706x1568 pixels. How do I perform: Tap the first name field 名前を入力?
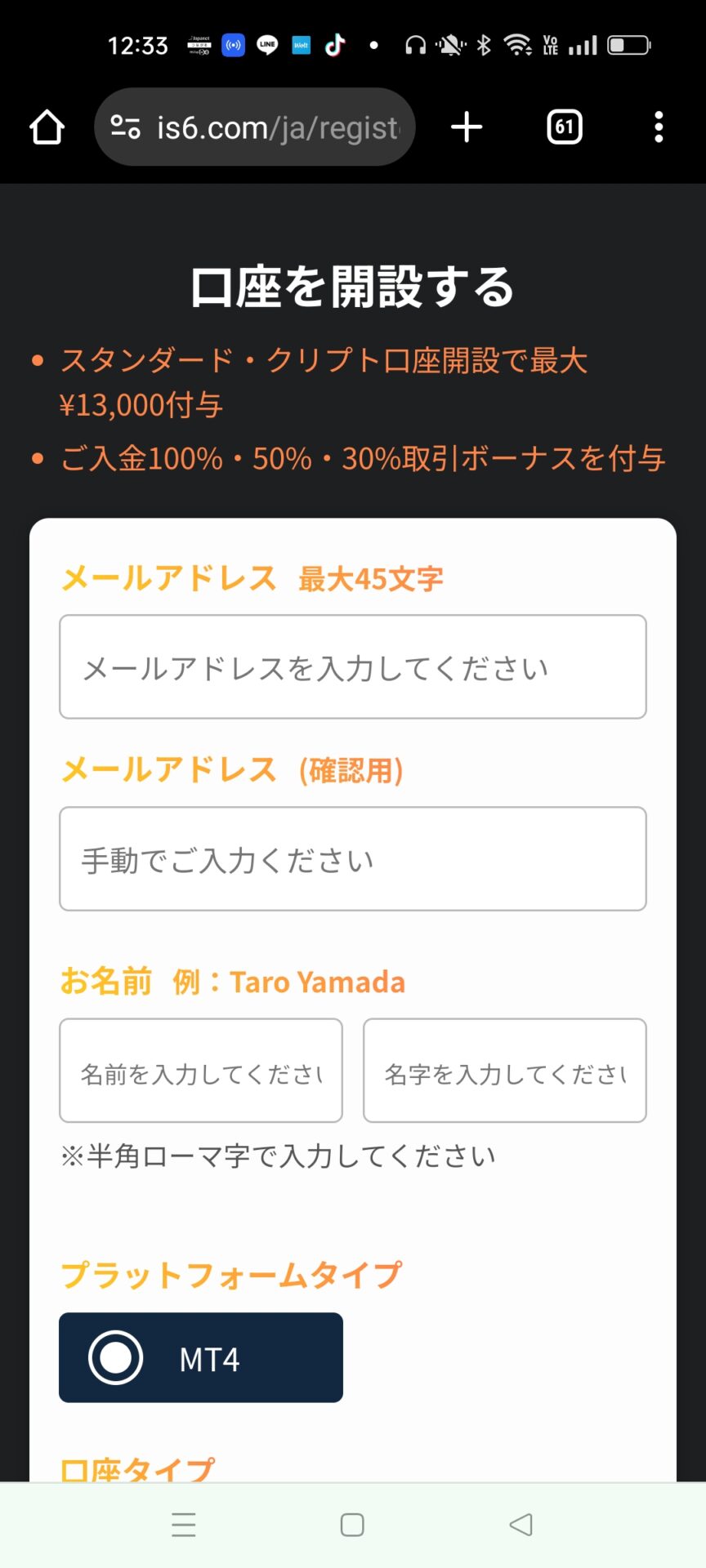(x=201, y=1071)
